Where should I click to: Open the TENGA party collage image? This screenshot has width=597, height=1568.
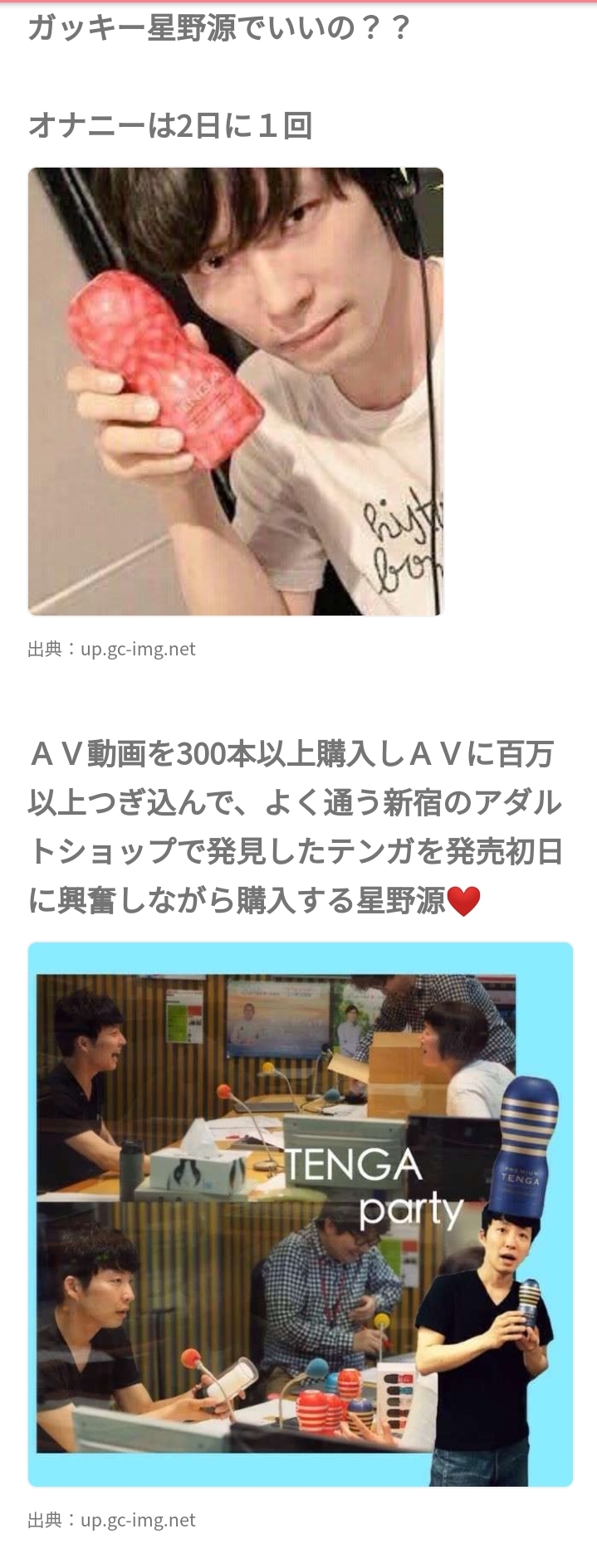pyautogui.click(x=300, y=1214)
